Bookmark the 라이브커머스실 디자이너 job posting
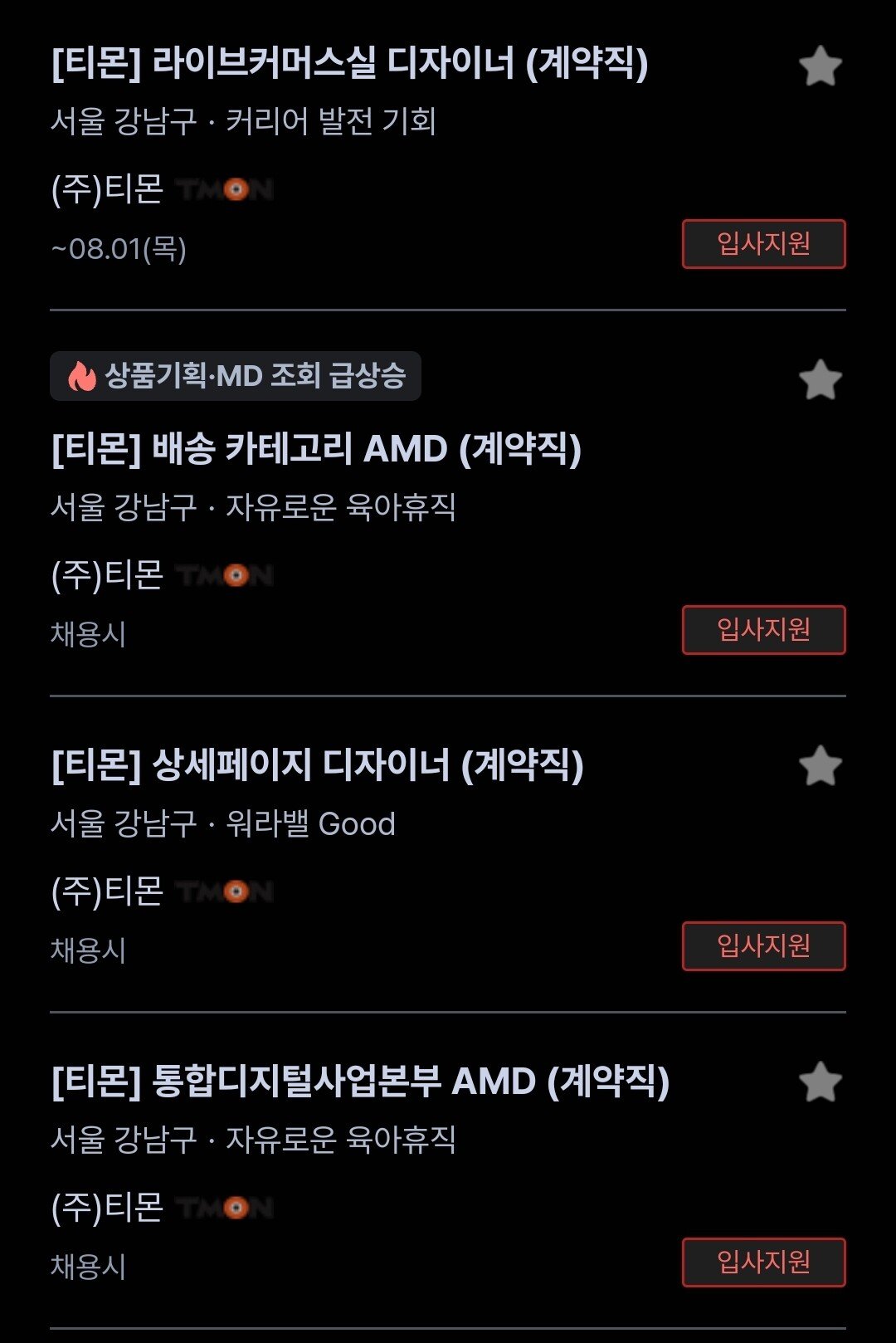The height and width of the screenshot is (1343, 896). [821, 66]
